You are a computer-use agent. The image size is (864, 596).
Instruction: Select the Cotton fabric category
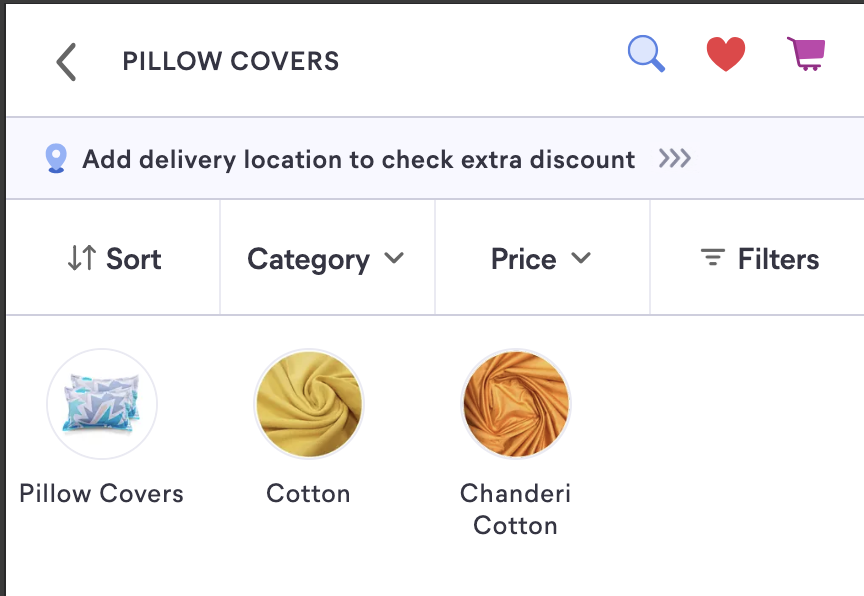(308, 404)
